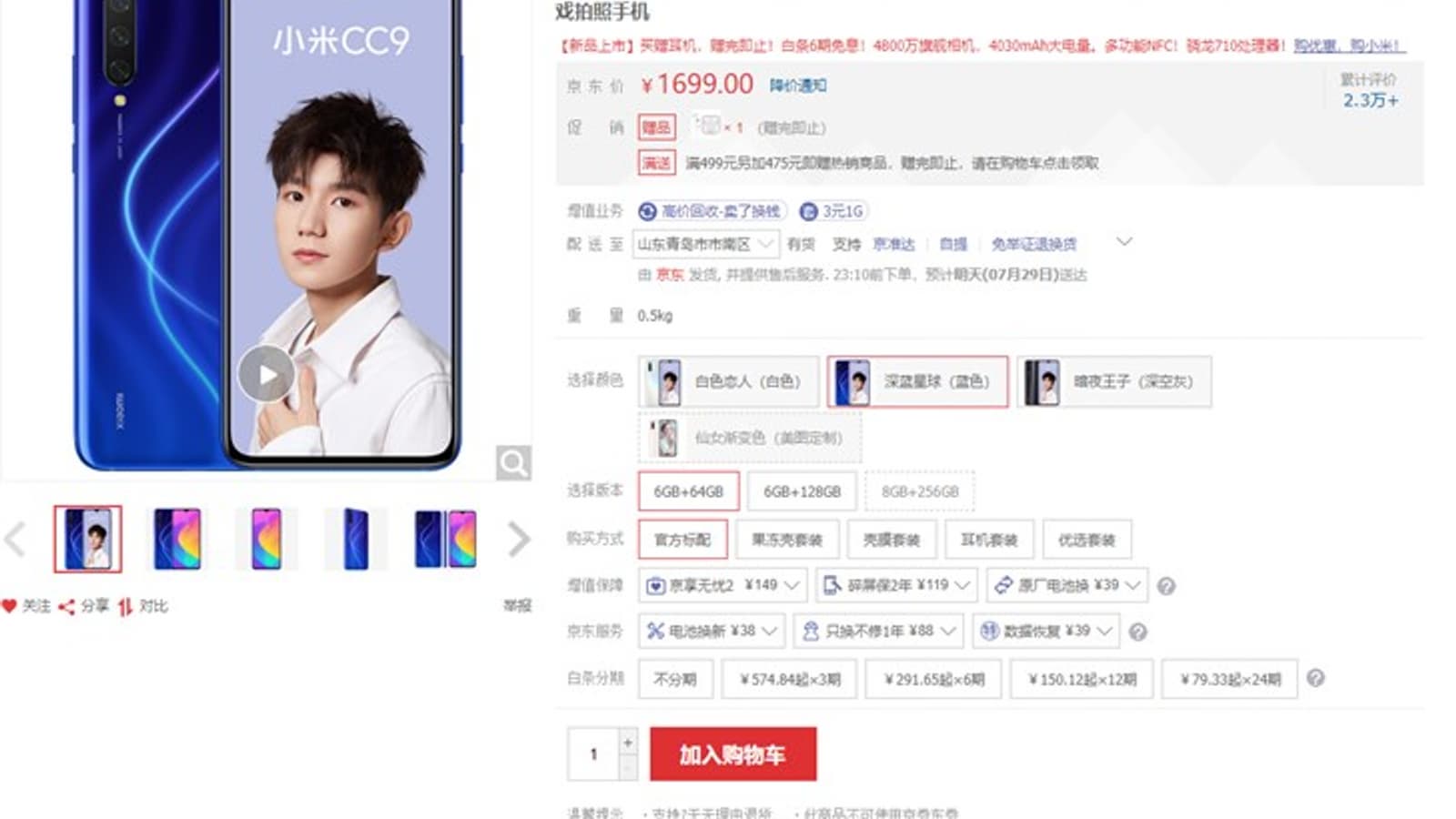
Task: Show next product thumbnails arrow
Action: (x=518, y=539)
